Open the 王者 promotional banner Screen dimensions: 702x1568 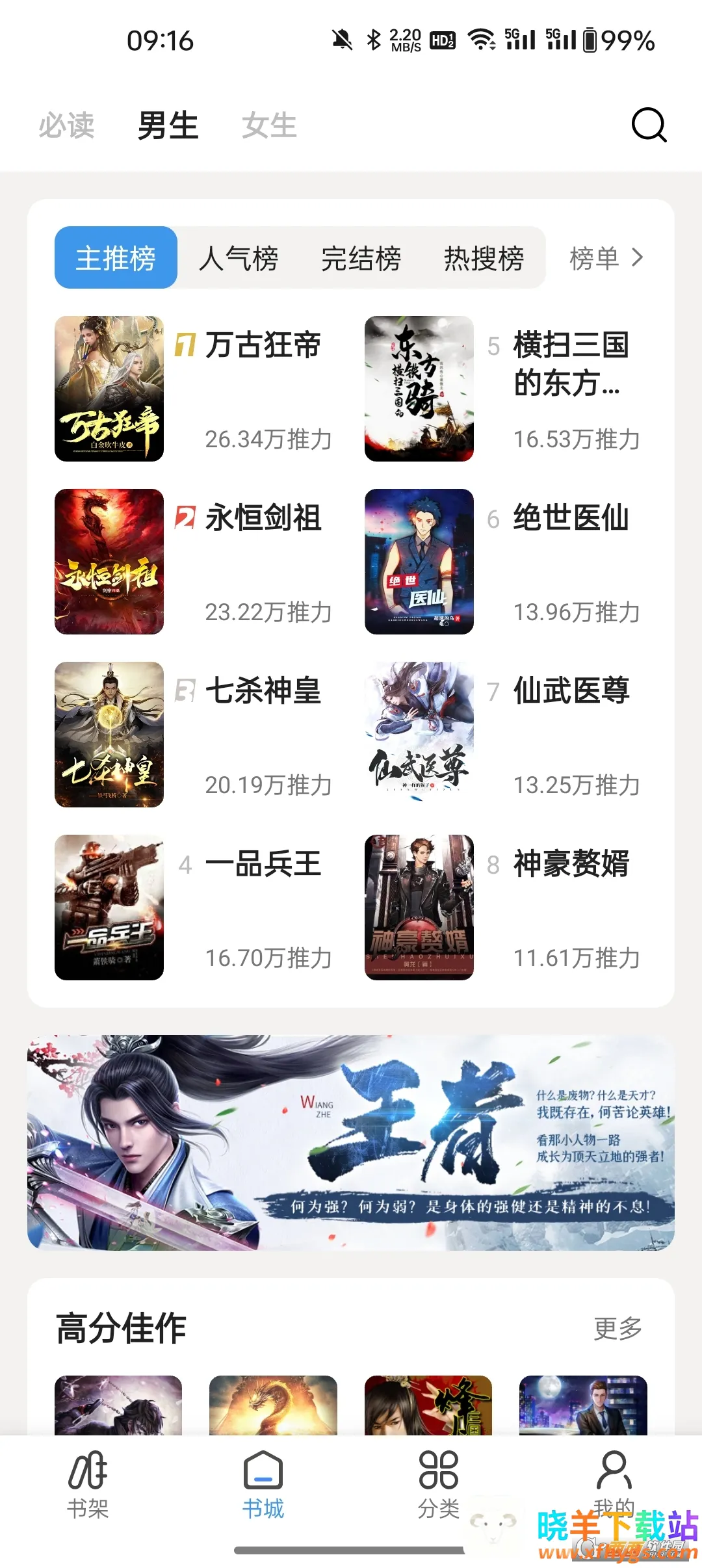pos(351,1142)
